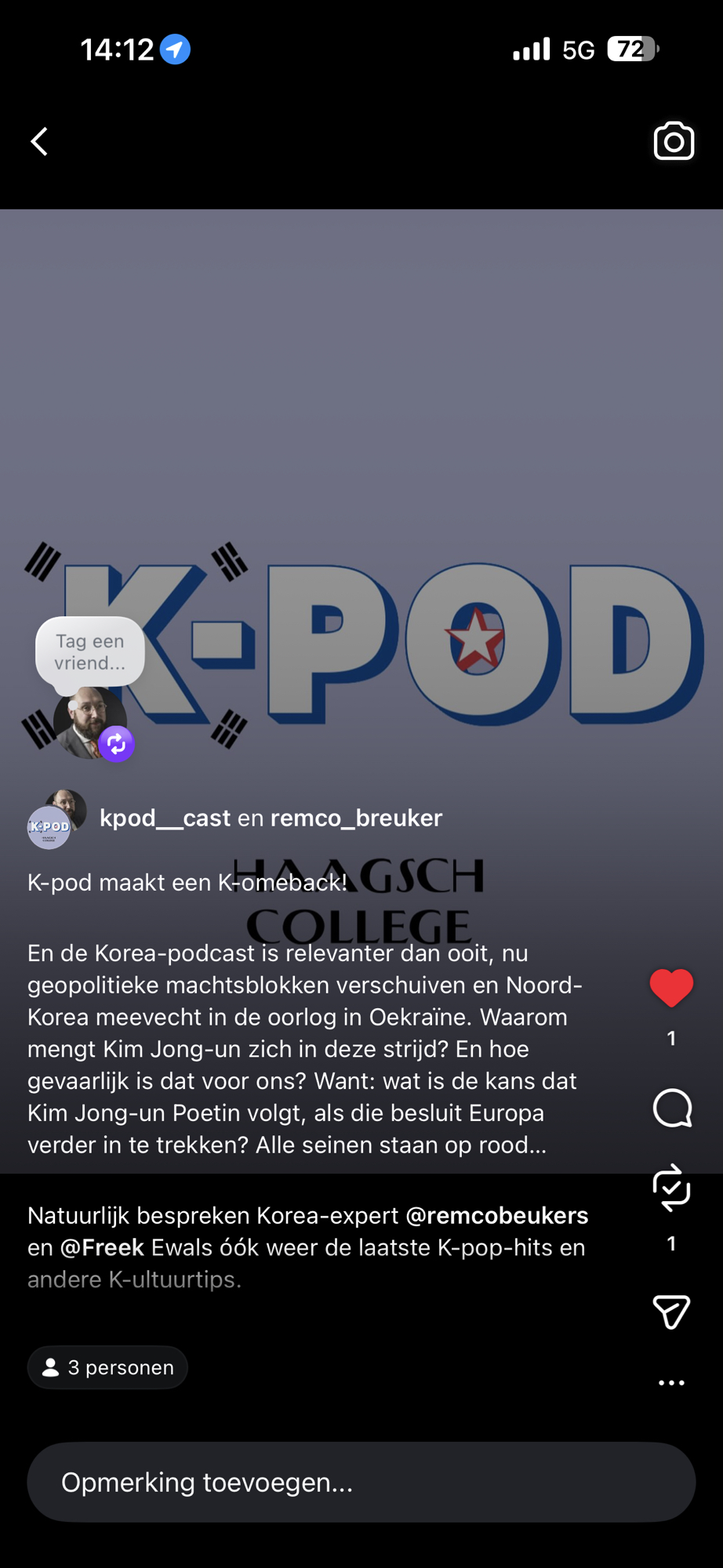Open the remco_breuker profile
This screenshot has width=723, height=1568.
tap(356, 818)
